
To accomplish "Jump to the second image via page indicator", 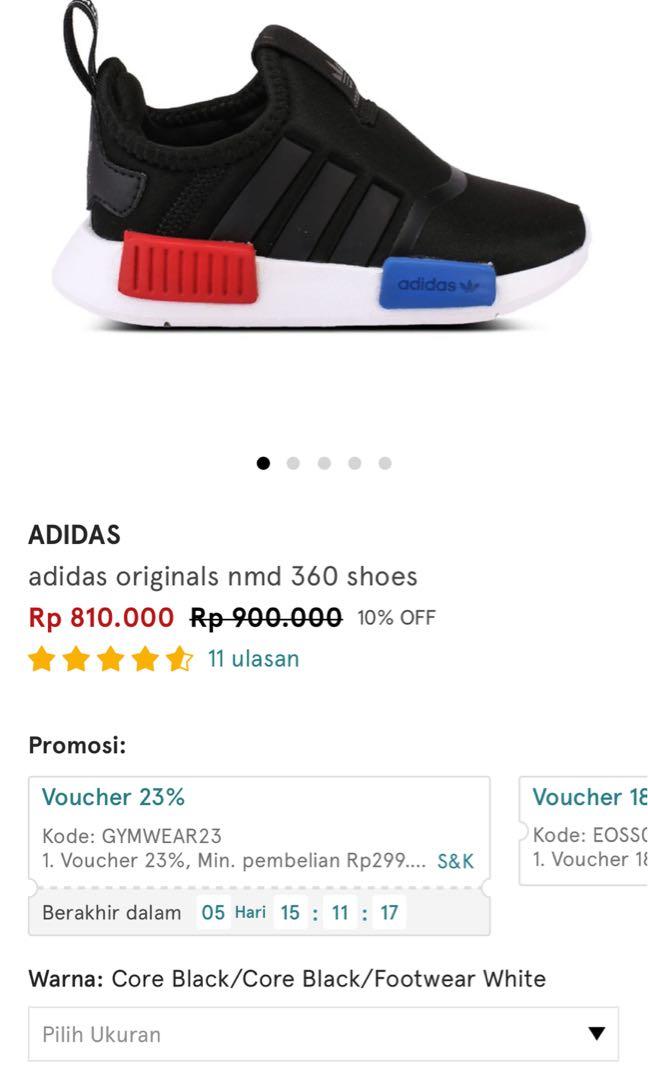I will (x=293, y=463).
